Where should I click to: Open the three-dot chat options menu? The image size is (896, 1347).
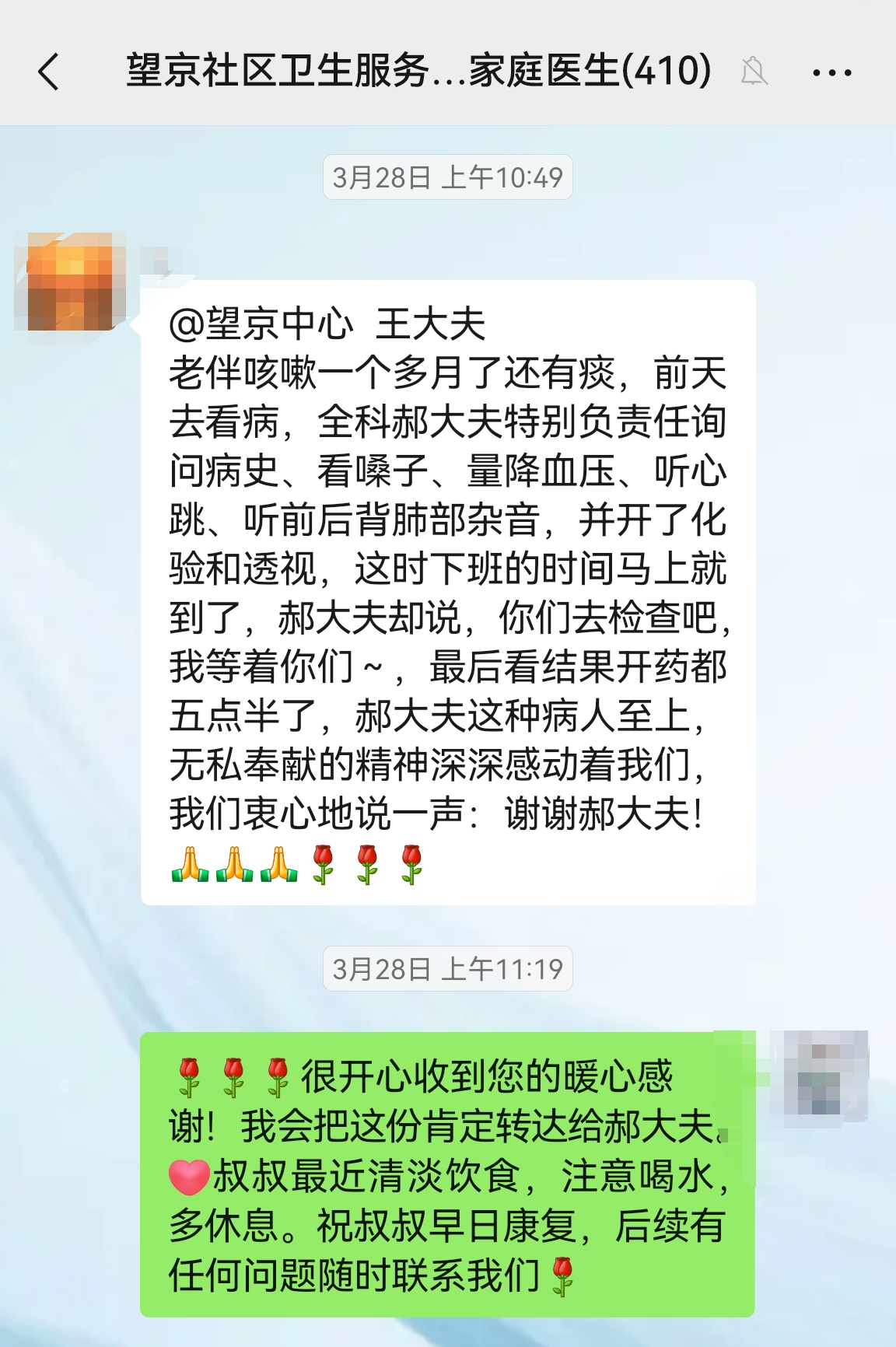coord(831,73)
